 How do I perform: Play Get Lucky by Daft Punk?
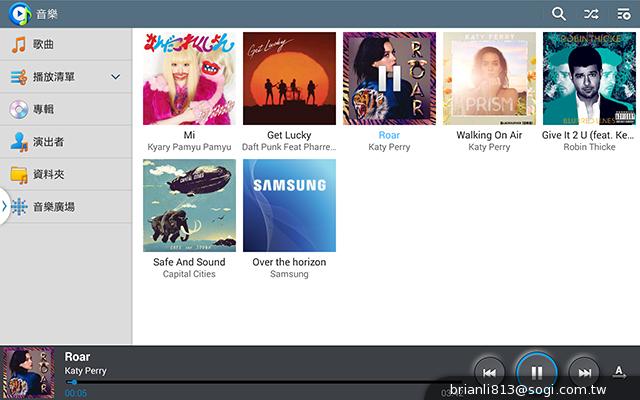pyautogui.click(x=289, y=79)
